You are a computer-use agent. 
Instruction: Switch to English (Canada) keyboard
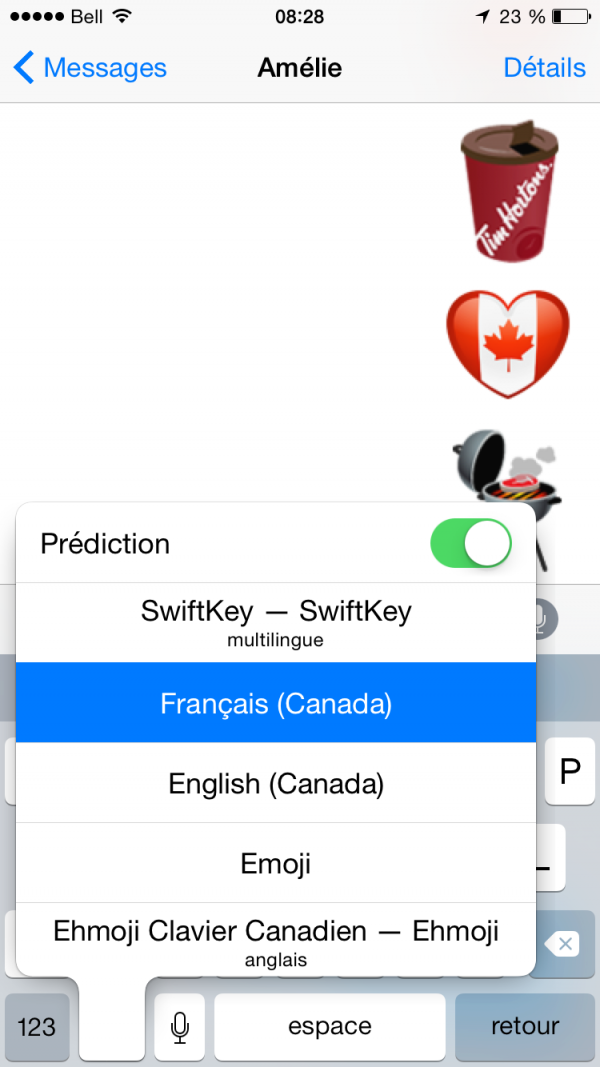click(276, 783)
